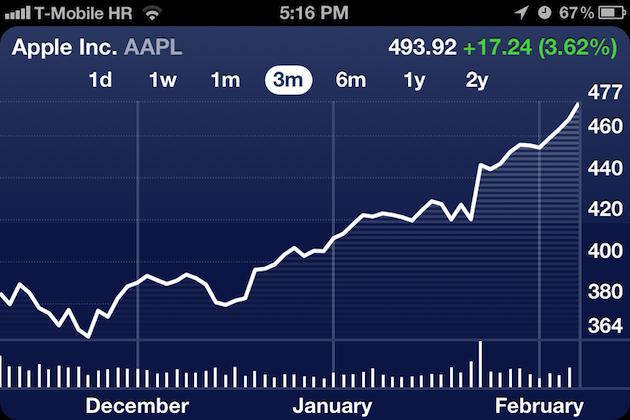Switch to the 6m chart view

pyautogui.click(x=350, y=80)
